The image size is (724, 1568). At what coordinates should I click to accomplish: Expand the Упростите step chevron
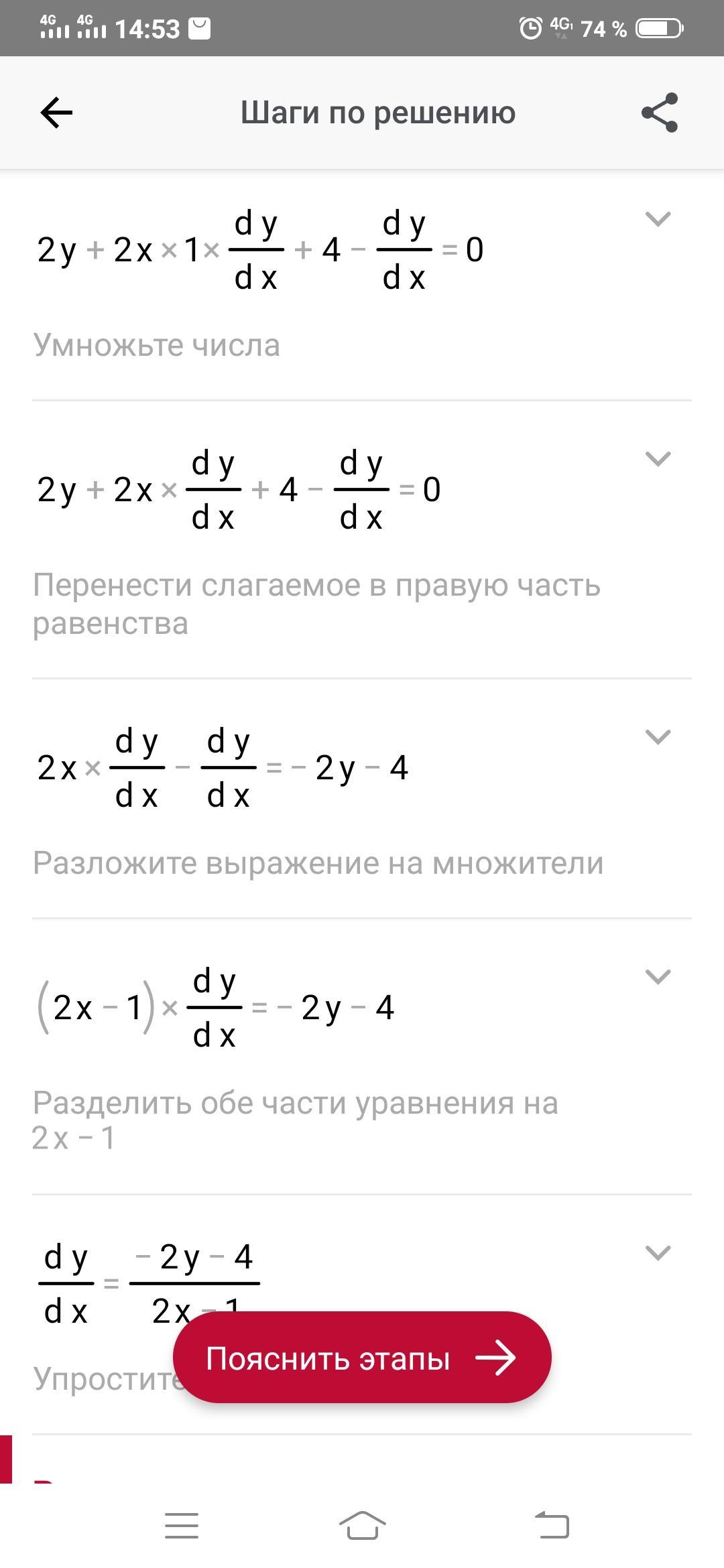[x=658, y=1253]
